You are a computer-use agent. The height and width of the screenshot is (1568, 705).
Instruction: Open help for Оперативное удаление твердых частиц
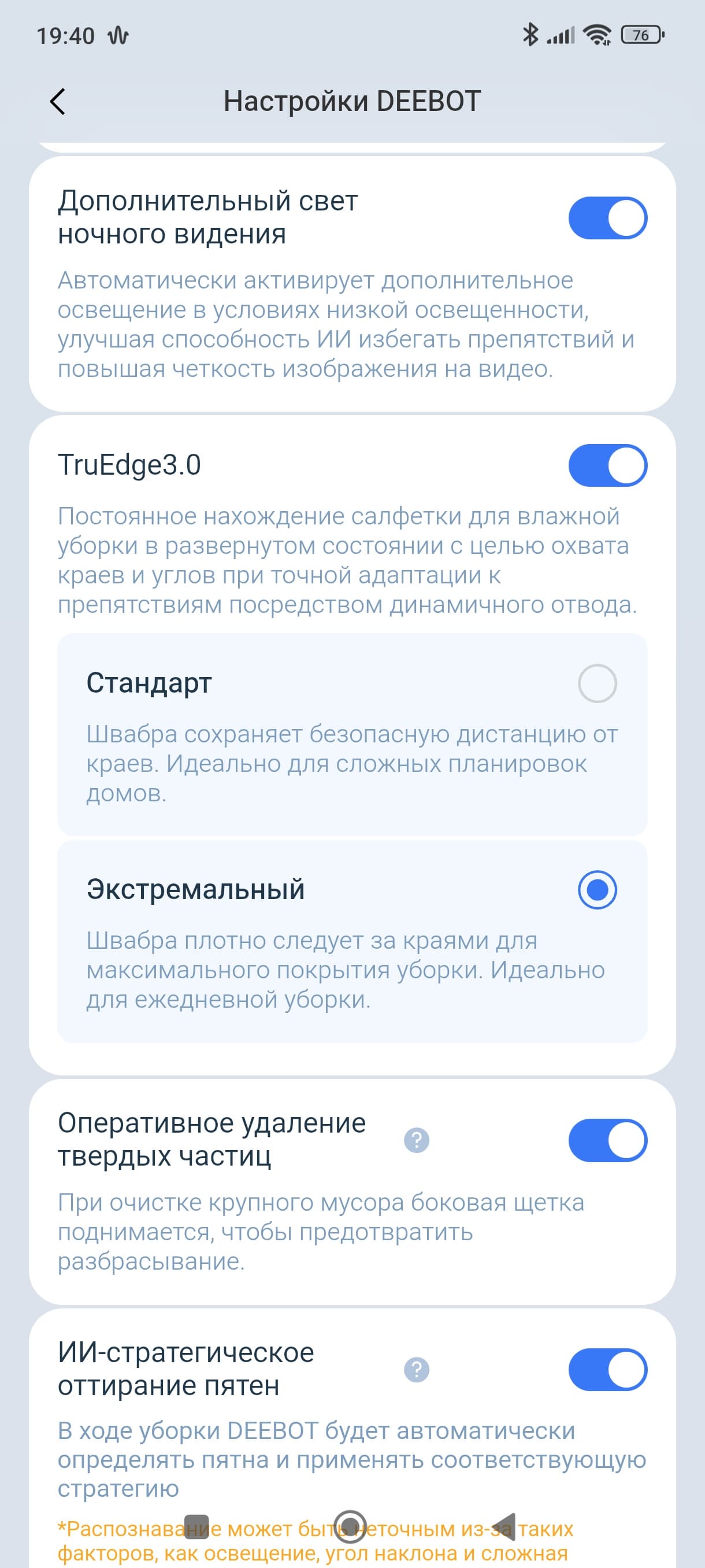point(417,1140)
